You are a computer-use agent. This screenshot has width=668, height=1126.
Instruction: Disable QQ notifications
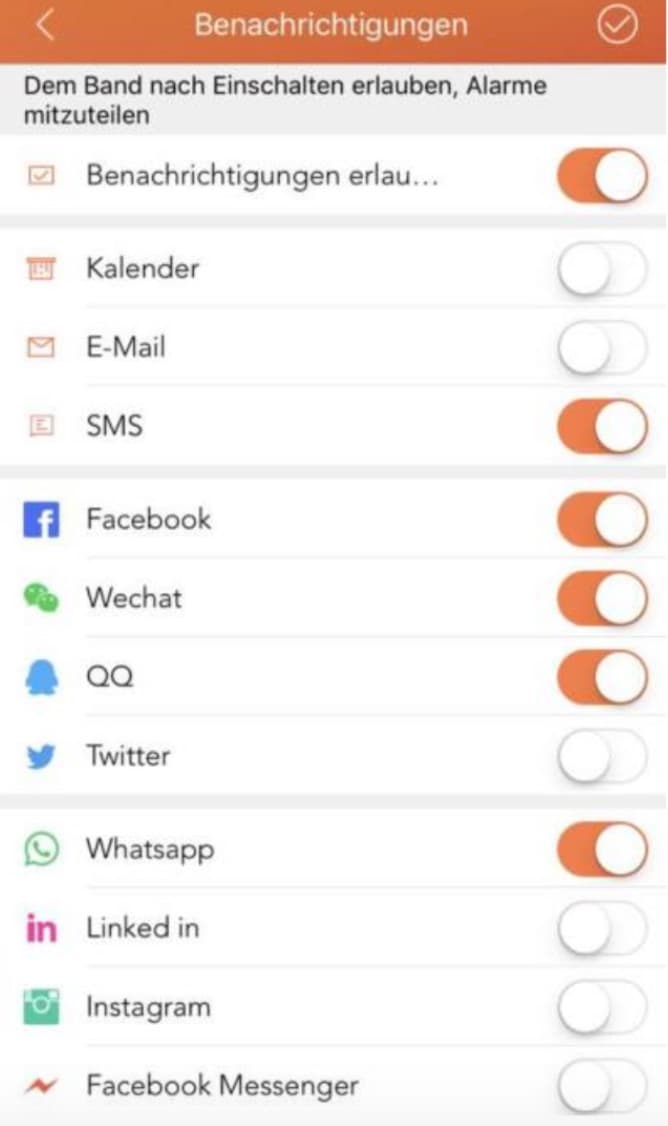click(x=602, y=677)
